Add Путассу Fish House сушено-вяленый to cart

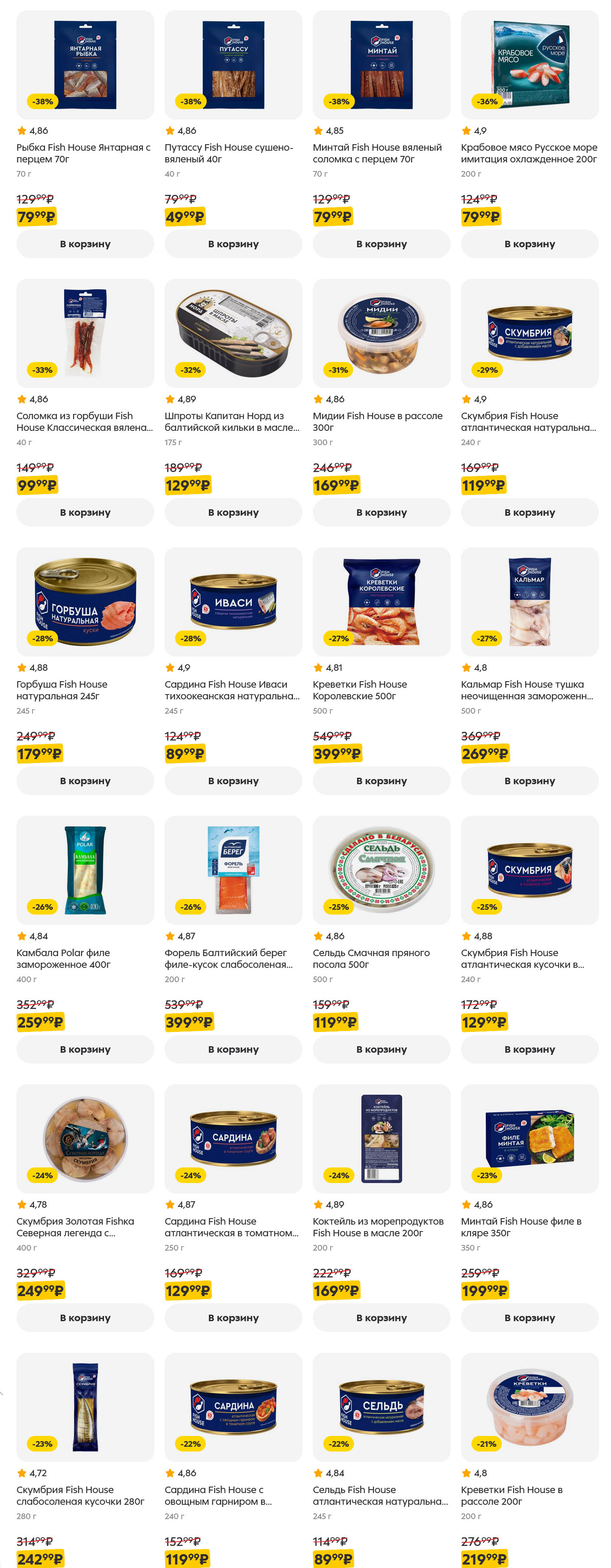(x=233, y=243)
